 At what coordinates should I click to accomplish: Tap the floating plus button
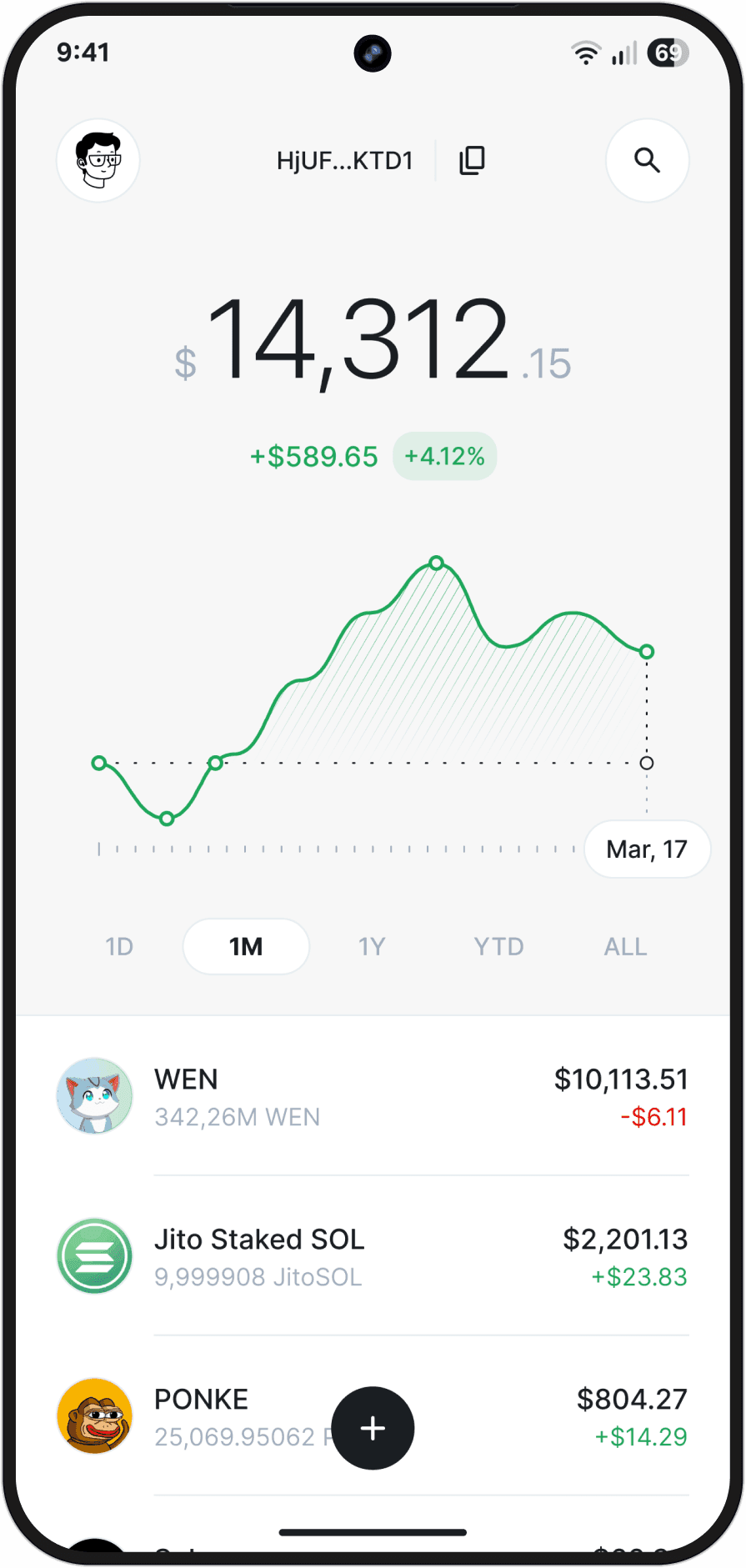pos(373,1428)
